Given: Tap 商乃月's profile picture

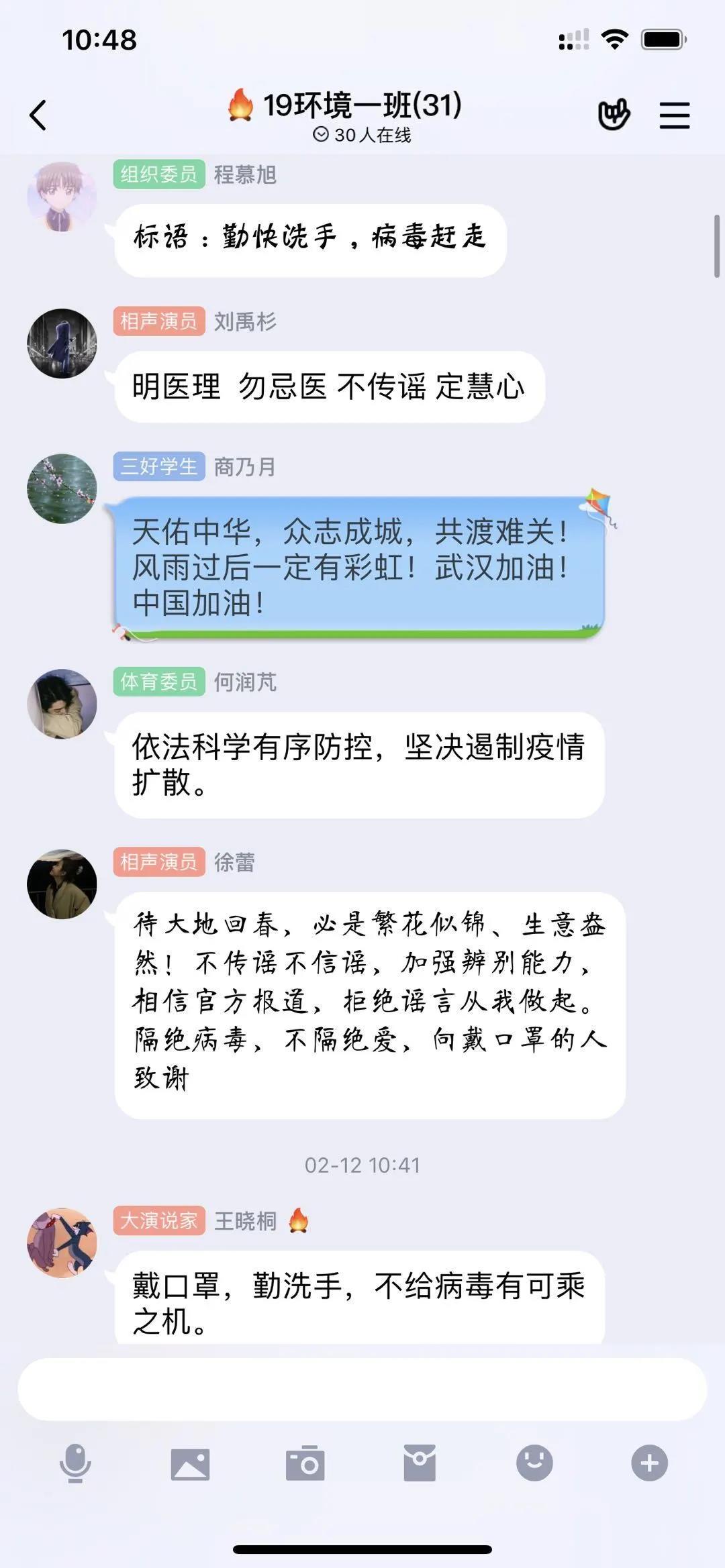Looking at the screenshot, I should pos(62,489).
